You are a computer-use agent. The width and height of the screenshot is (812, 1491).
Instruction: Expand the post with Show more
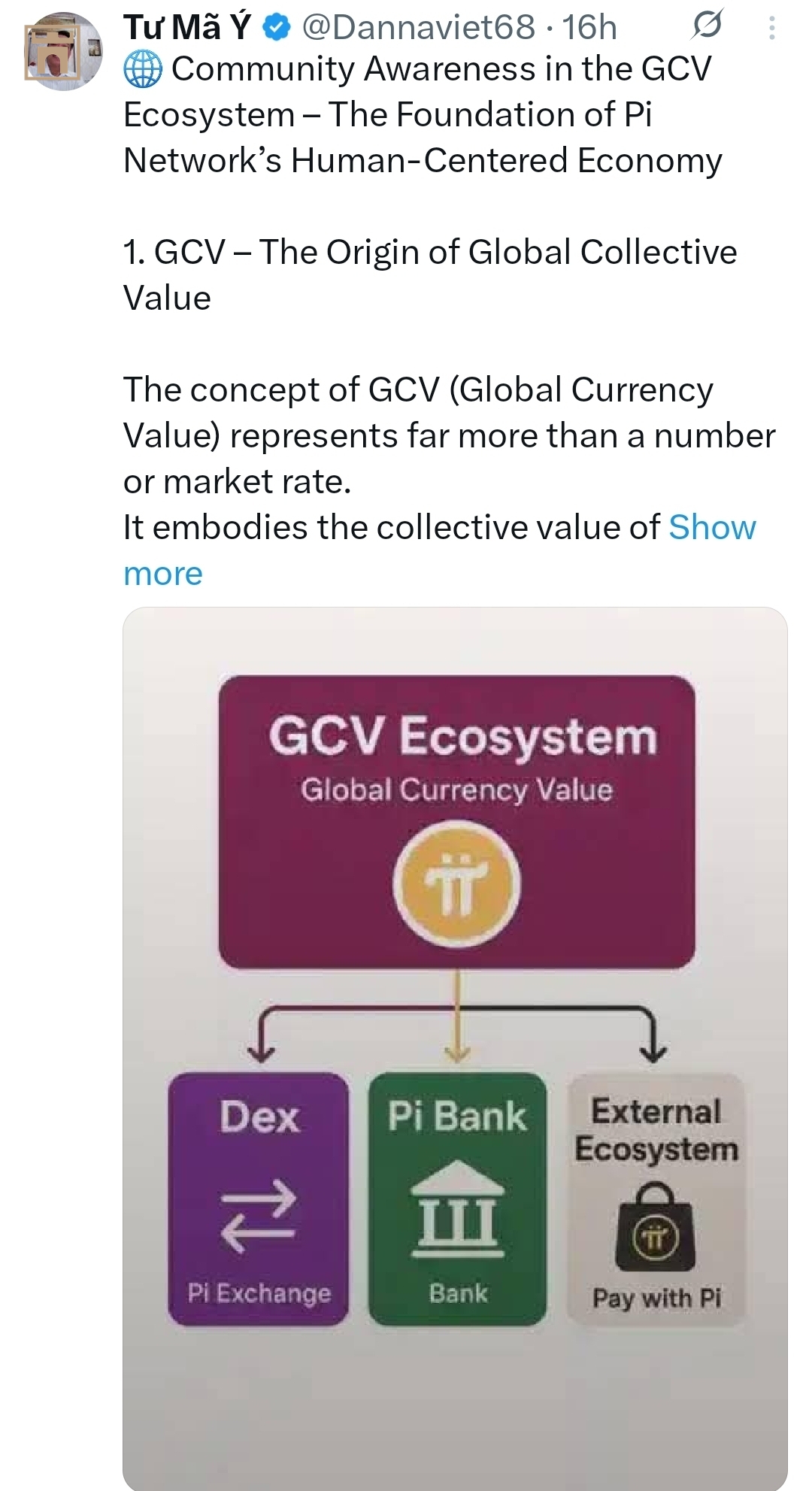tap(711, 528)
